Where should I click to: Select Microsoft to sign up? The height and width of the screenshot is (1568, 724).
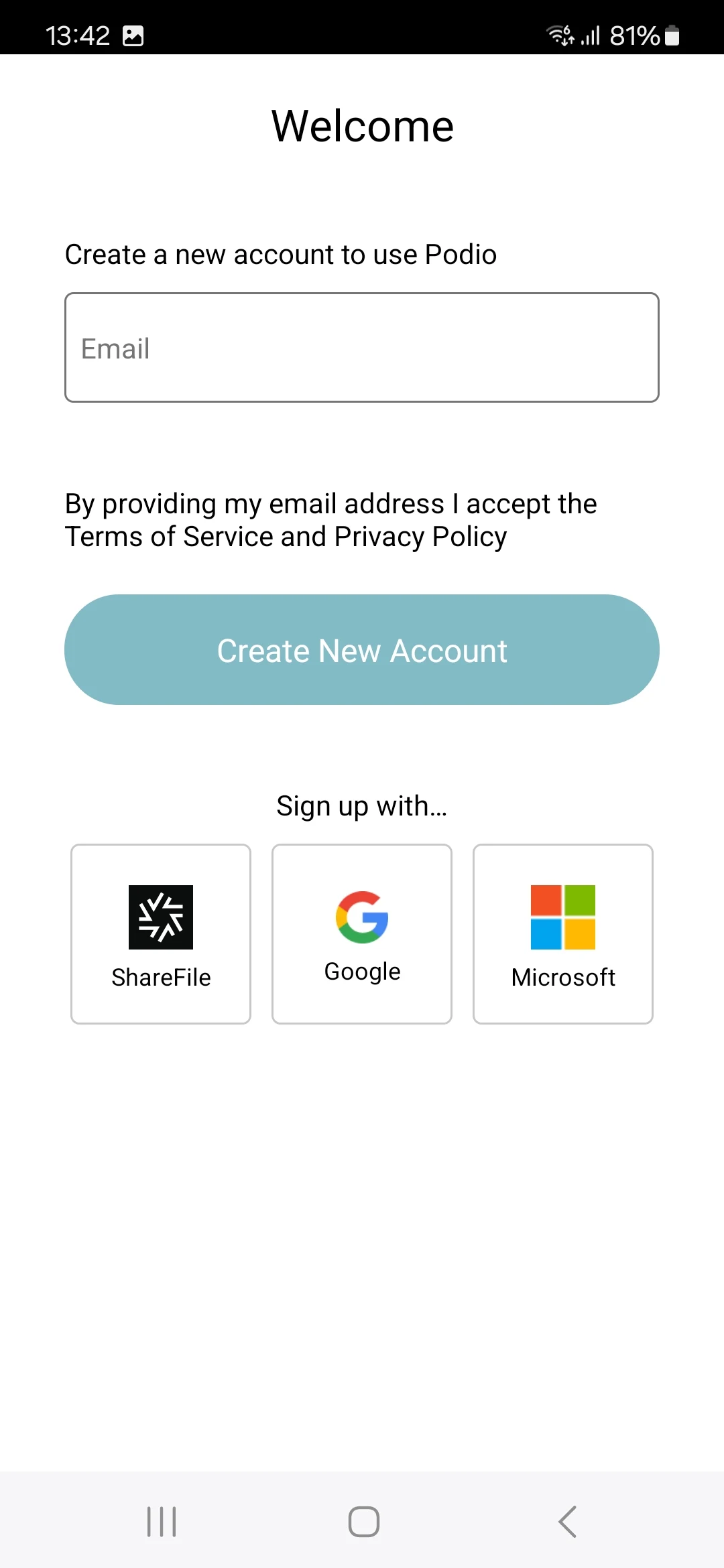(x=563, y=933)
